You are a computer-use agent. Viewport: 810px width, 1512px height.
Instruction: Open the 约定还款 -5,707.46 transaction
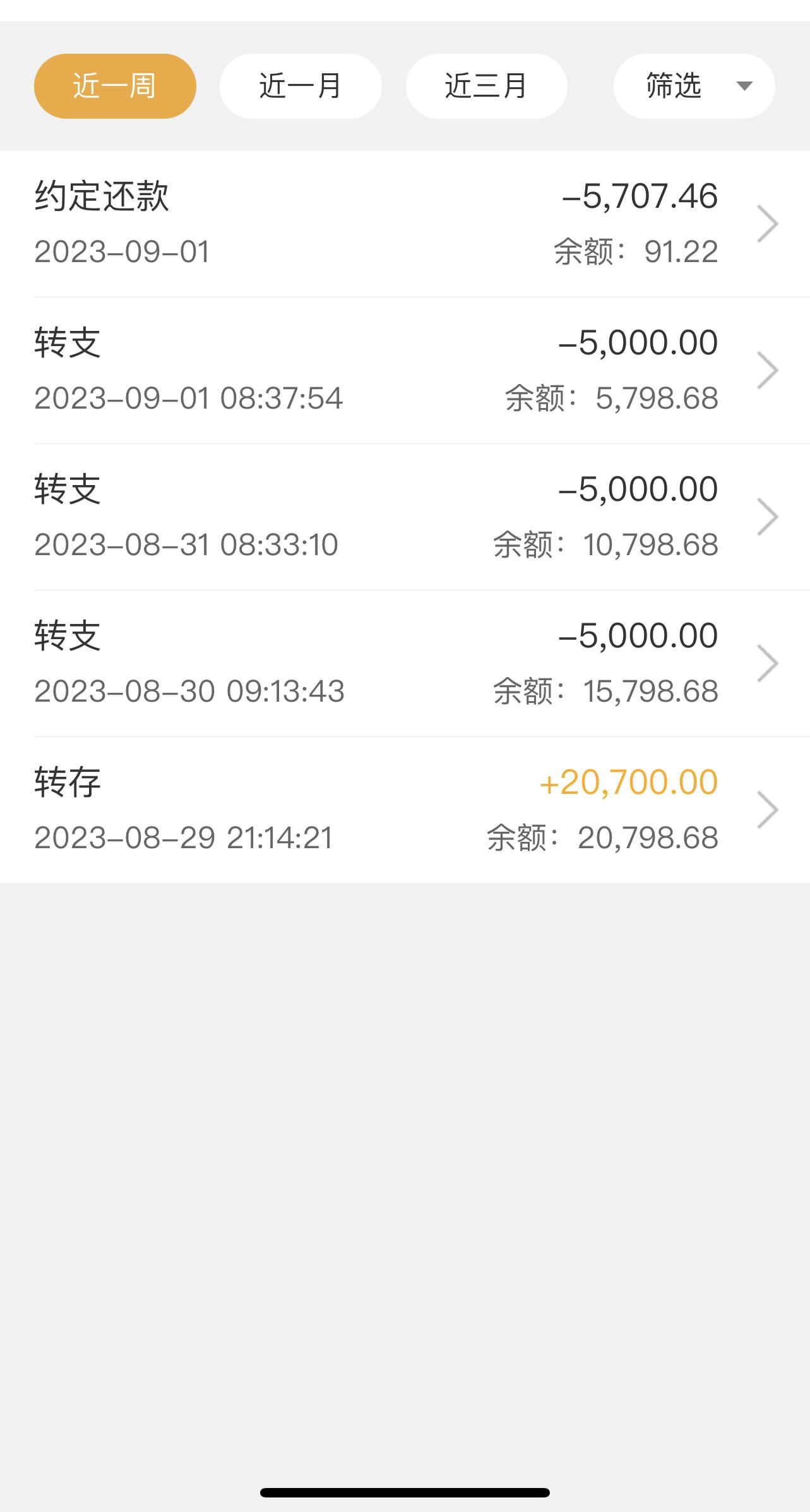point(405,224)
